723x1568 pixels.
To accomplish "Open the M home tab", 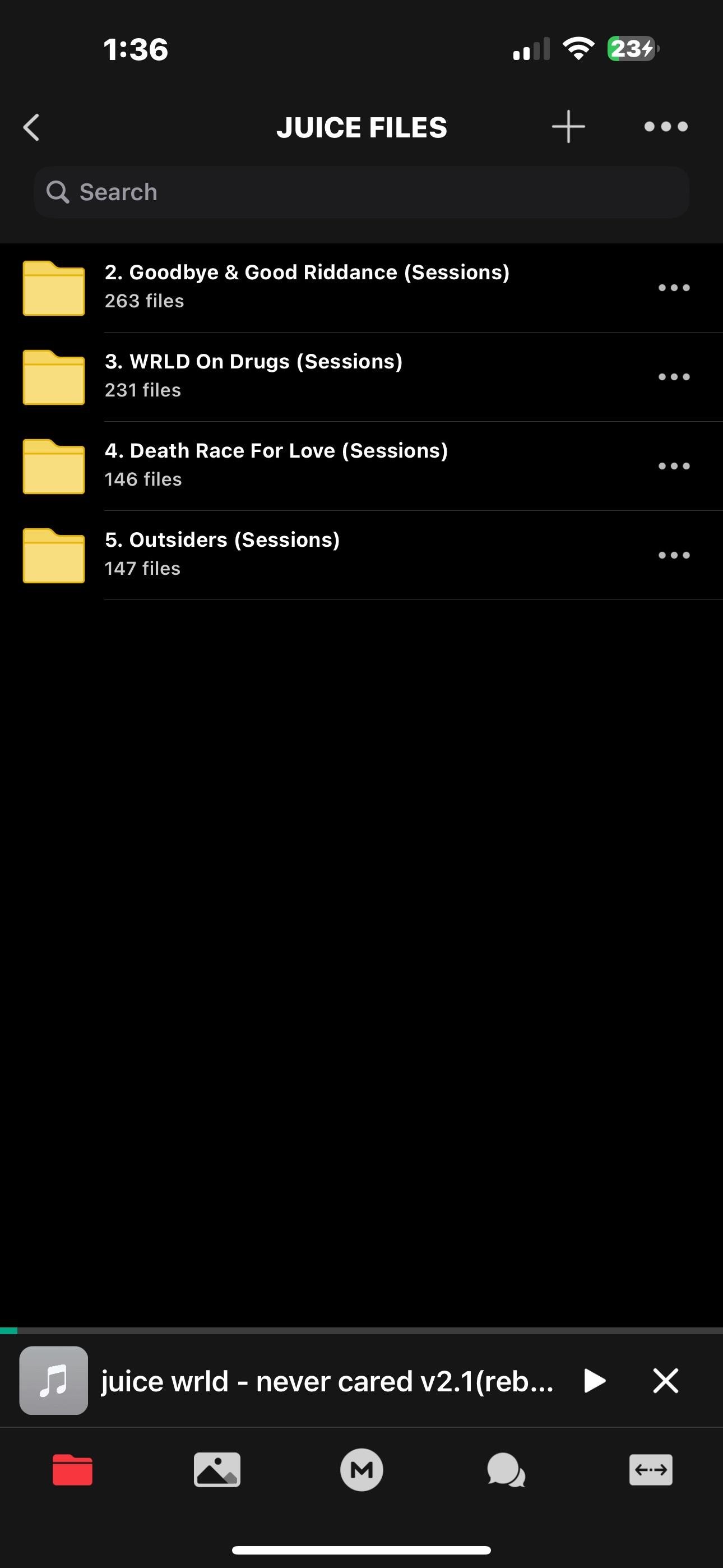I will pos(361,1470).
